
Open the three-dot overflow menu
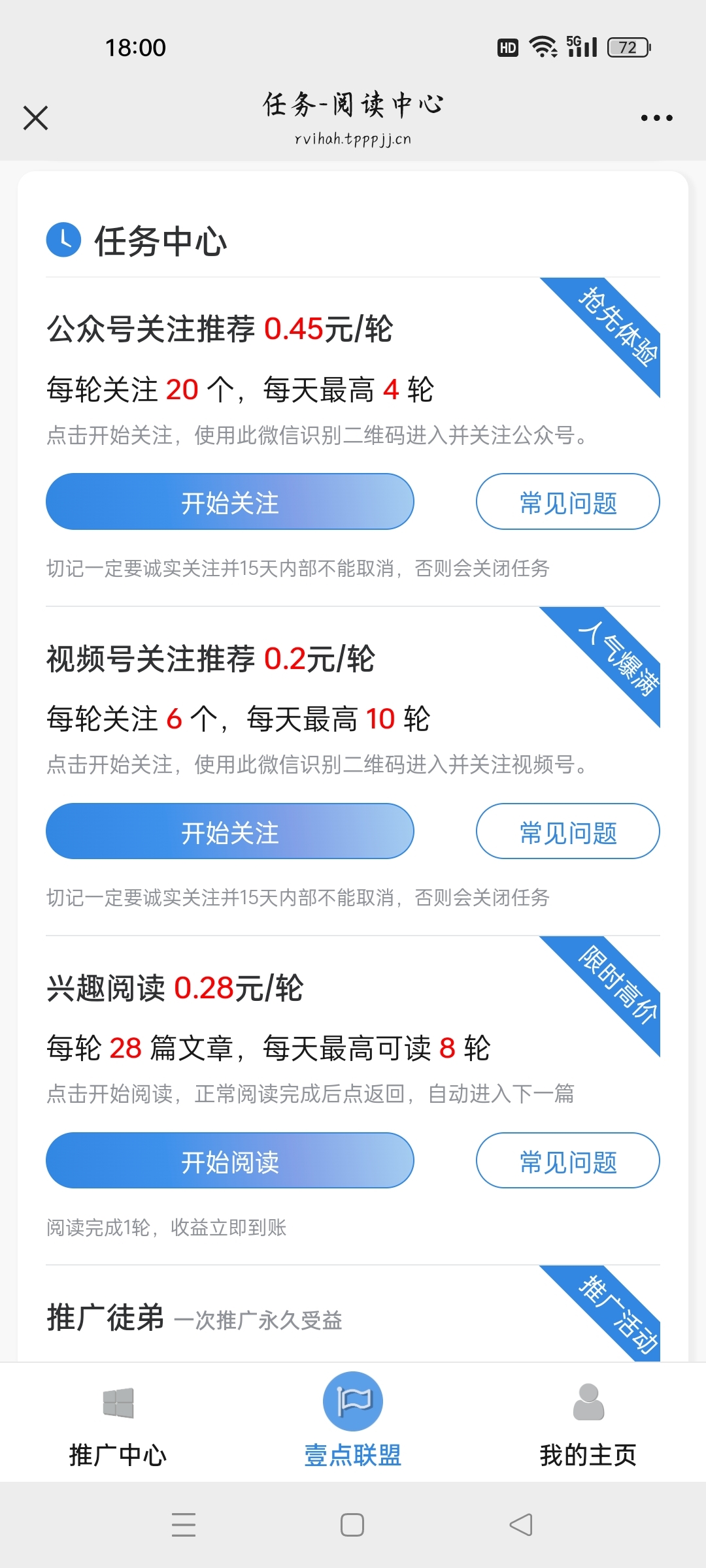(656, 118)
